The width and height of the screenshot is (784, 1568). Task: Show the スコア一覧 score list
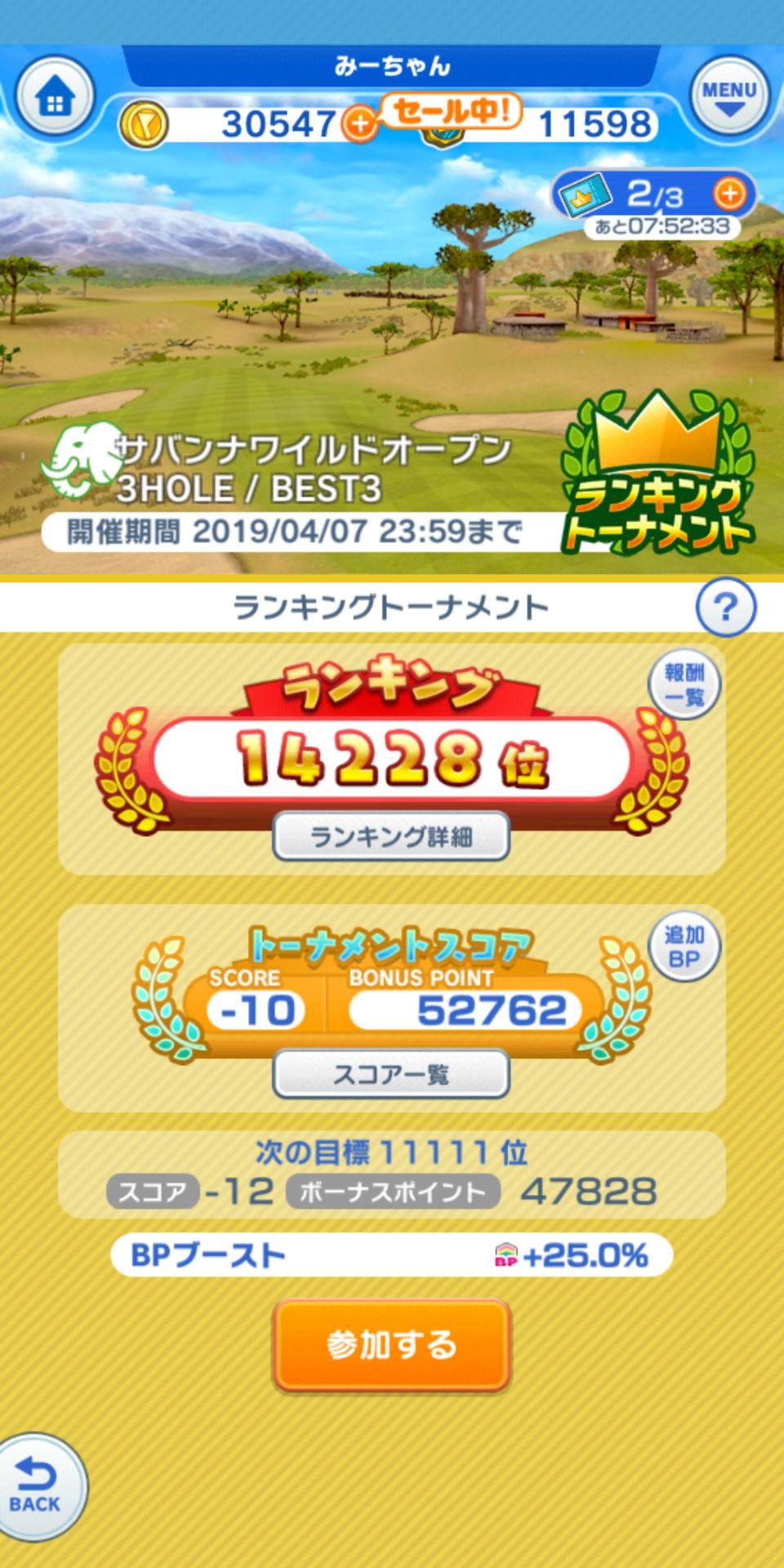(x=391, y=1074)
